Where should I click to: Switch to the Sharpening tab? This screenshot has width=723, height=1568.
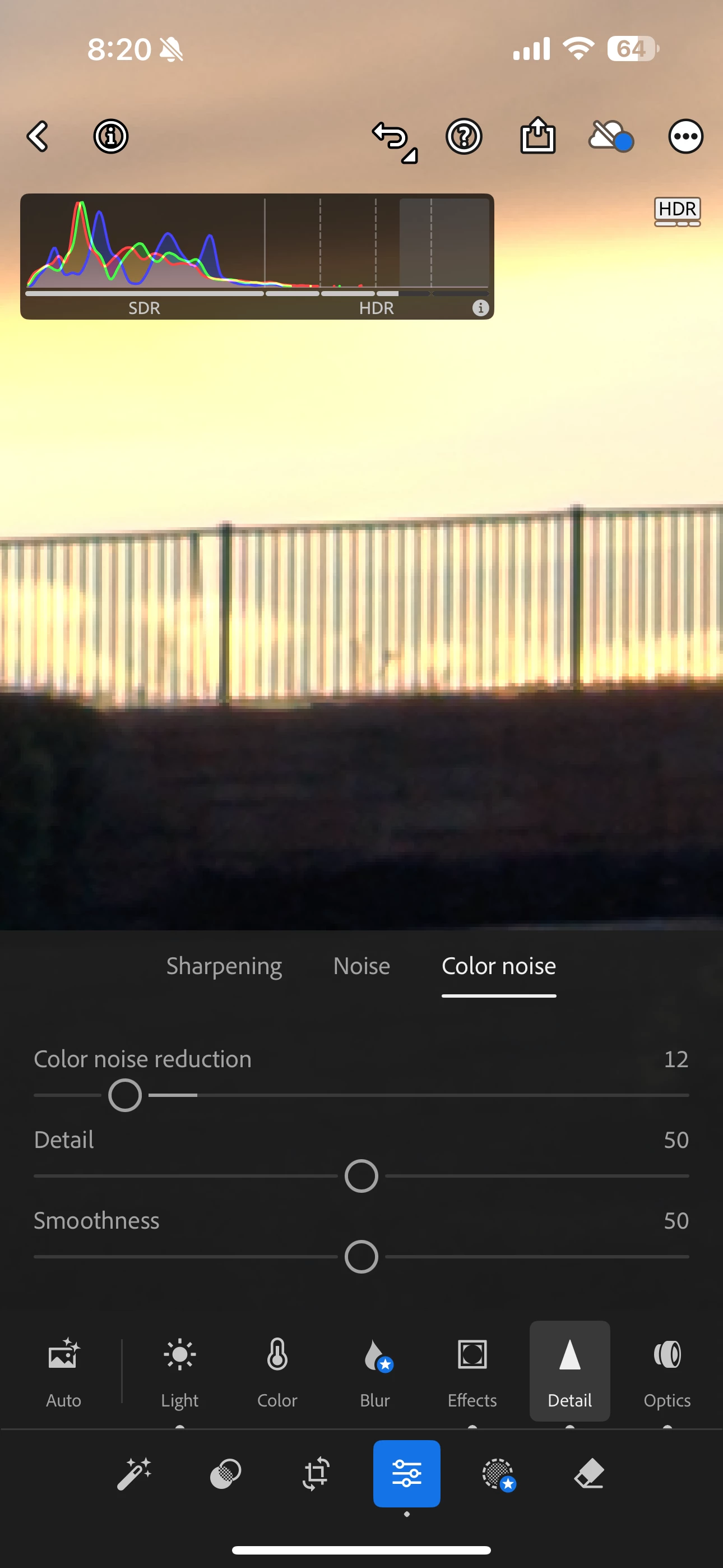pyautogui.click(x=224, y=966)
